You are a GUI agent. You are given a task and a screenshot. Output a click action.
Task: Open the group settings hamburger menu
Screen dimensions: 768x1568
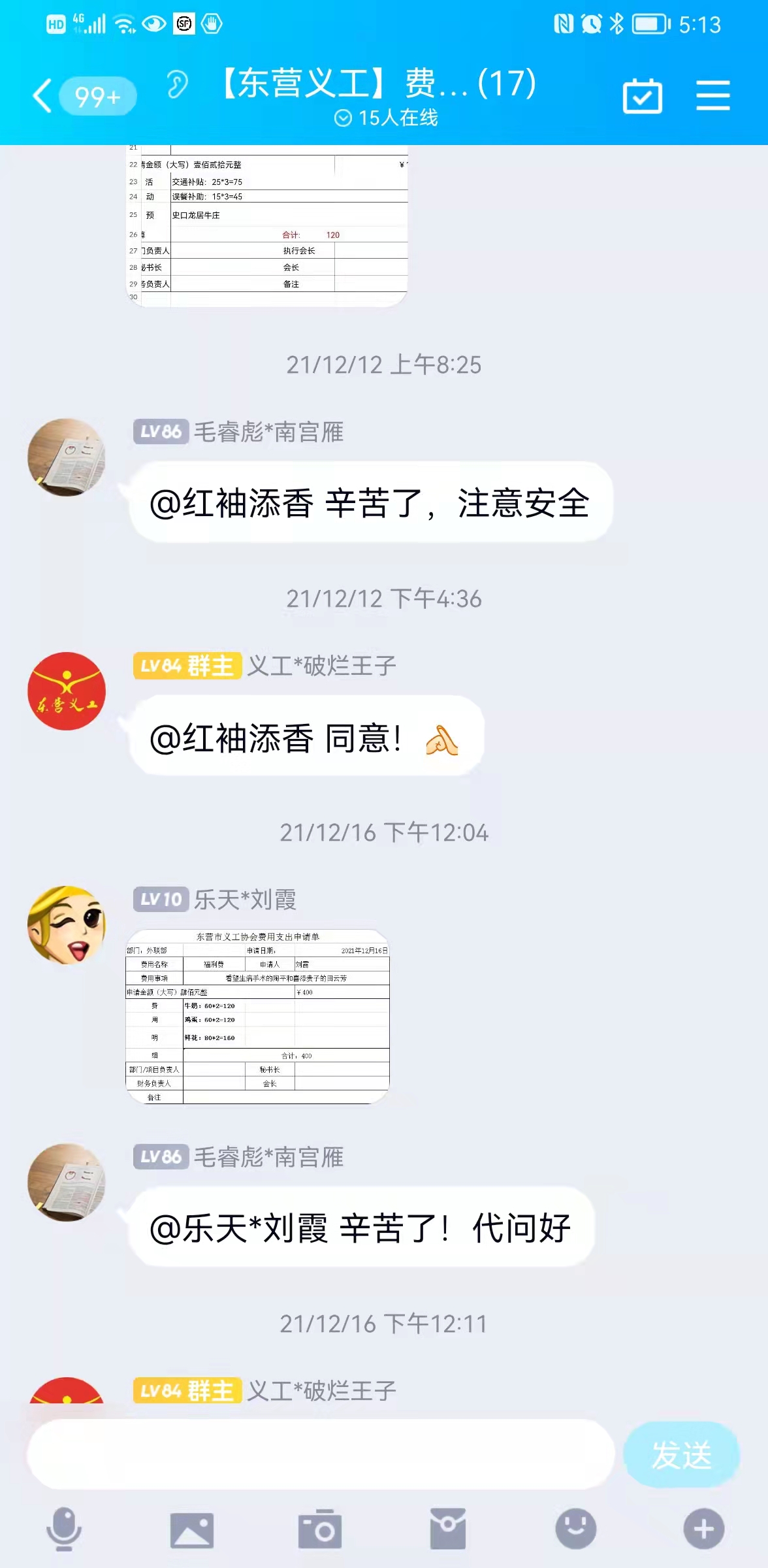coord(712,96)
